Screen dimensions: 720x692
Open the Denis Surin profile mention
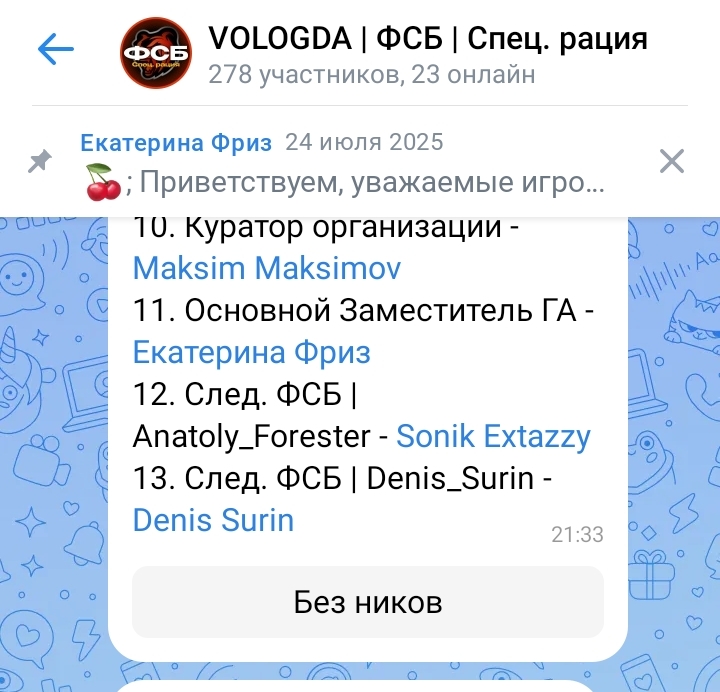tap(214, 520)
